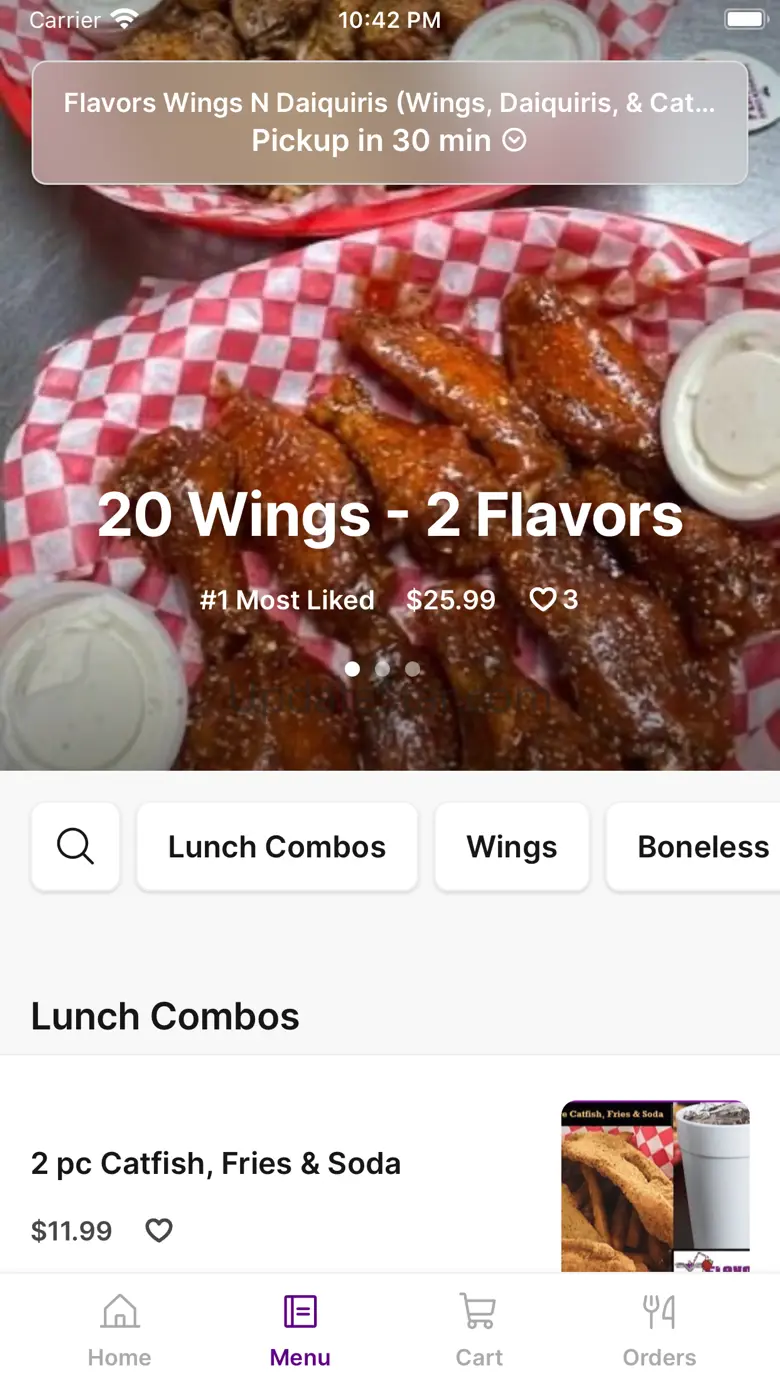Tap the Menu tab

(x=300, y=1329)
